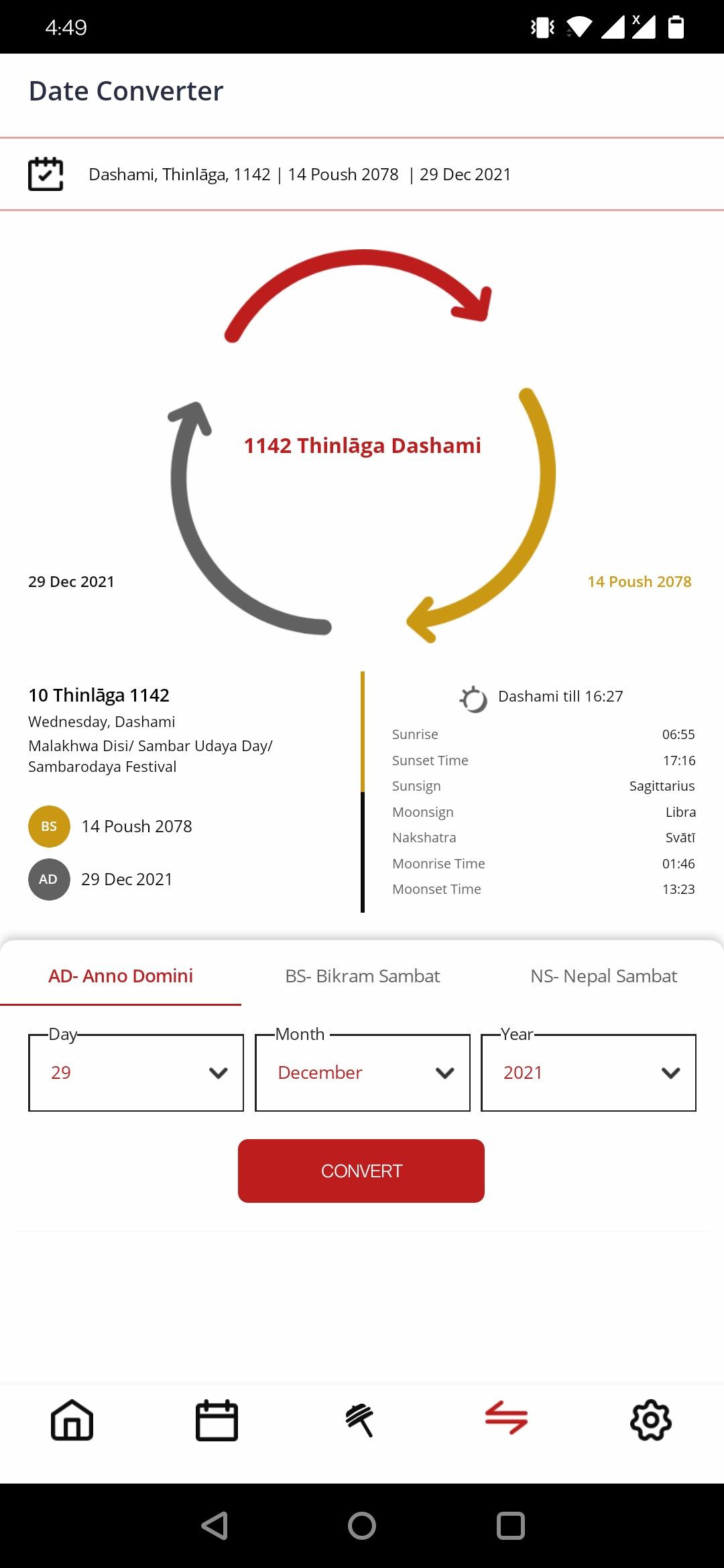Open the date converter arrows tab
724x1568 pixels.
tap(506, 1419)
